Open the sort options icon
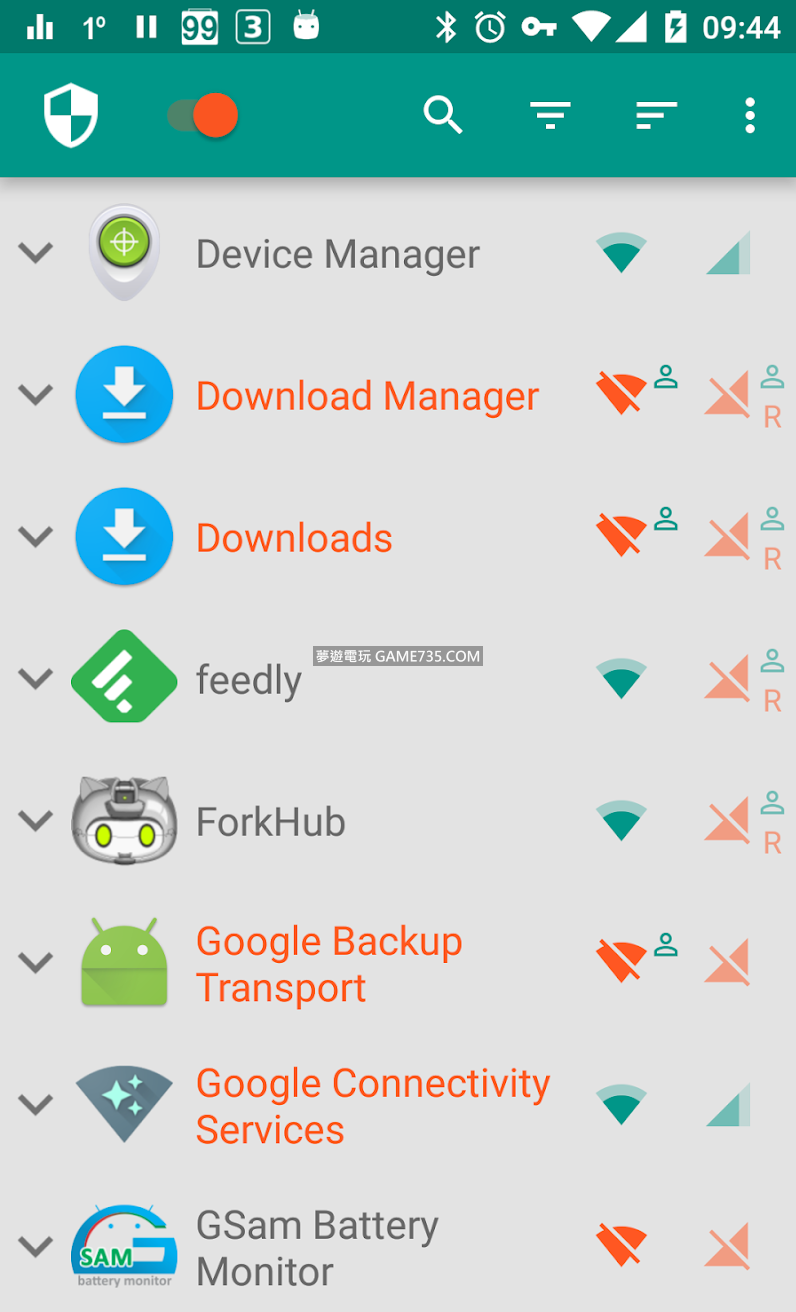 [656, 116]
